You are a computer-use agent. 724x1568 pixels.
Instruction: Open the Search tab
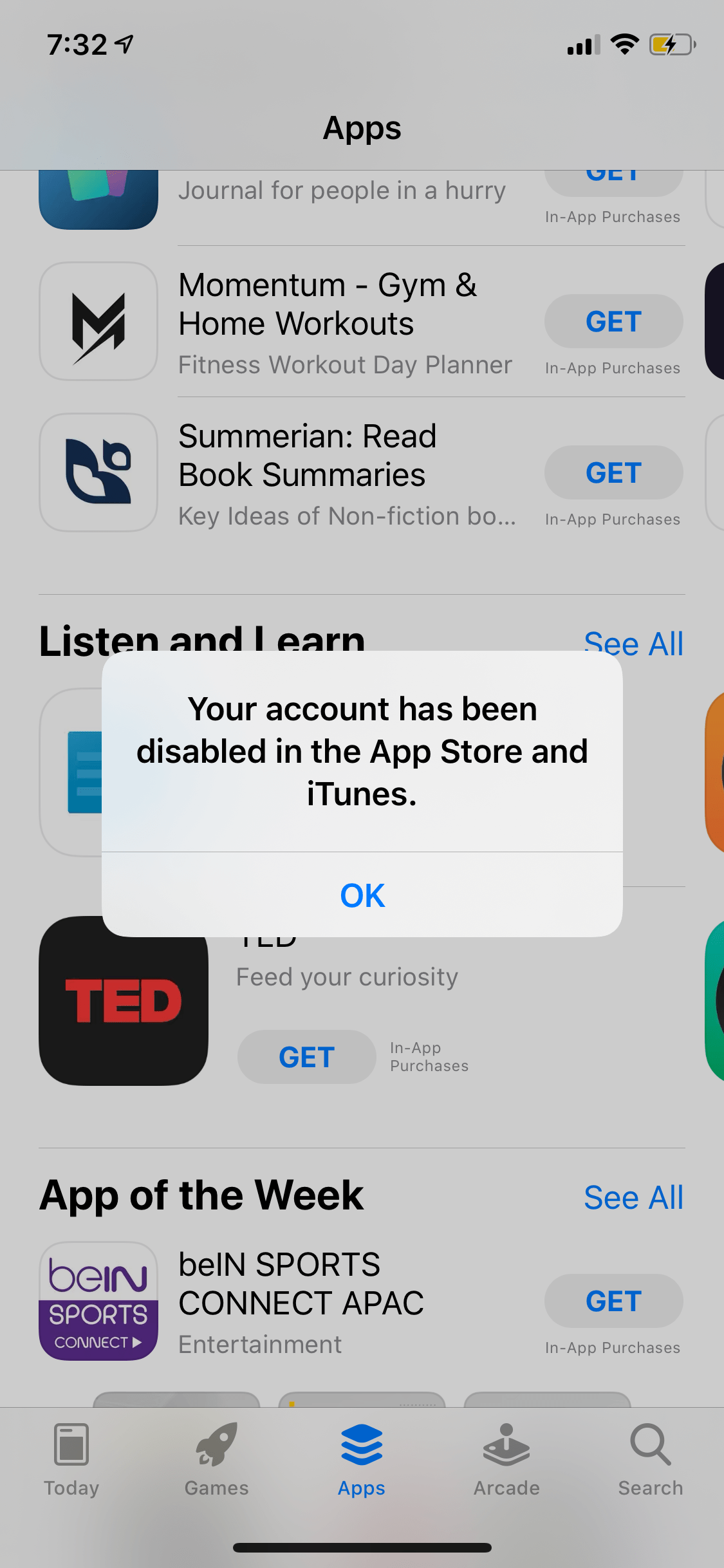point(651,1459)
